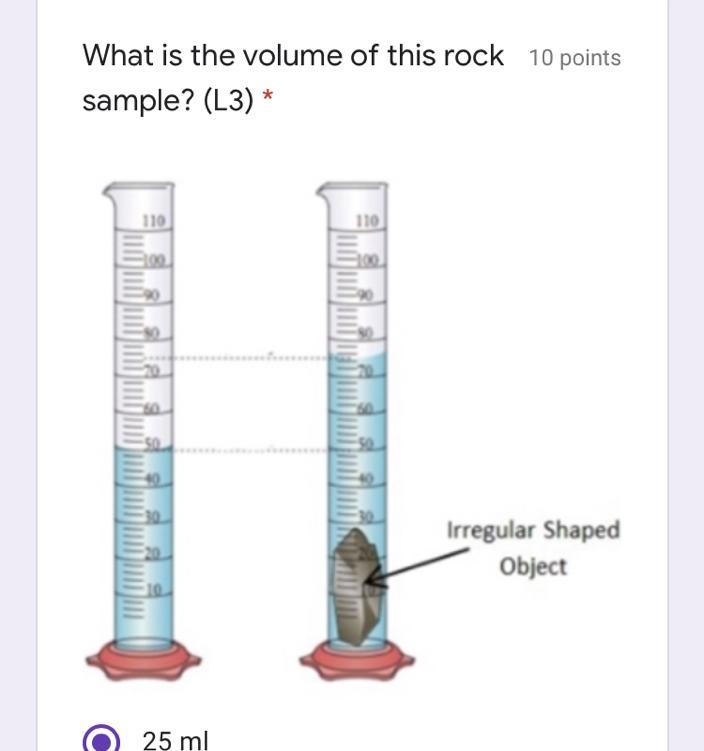Select the 25 ml answer option

tap(101, 739)
